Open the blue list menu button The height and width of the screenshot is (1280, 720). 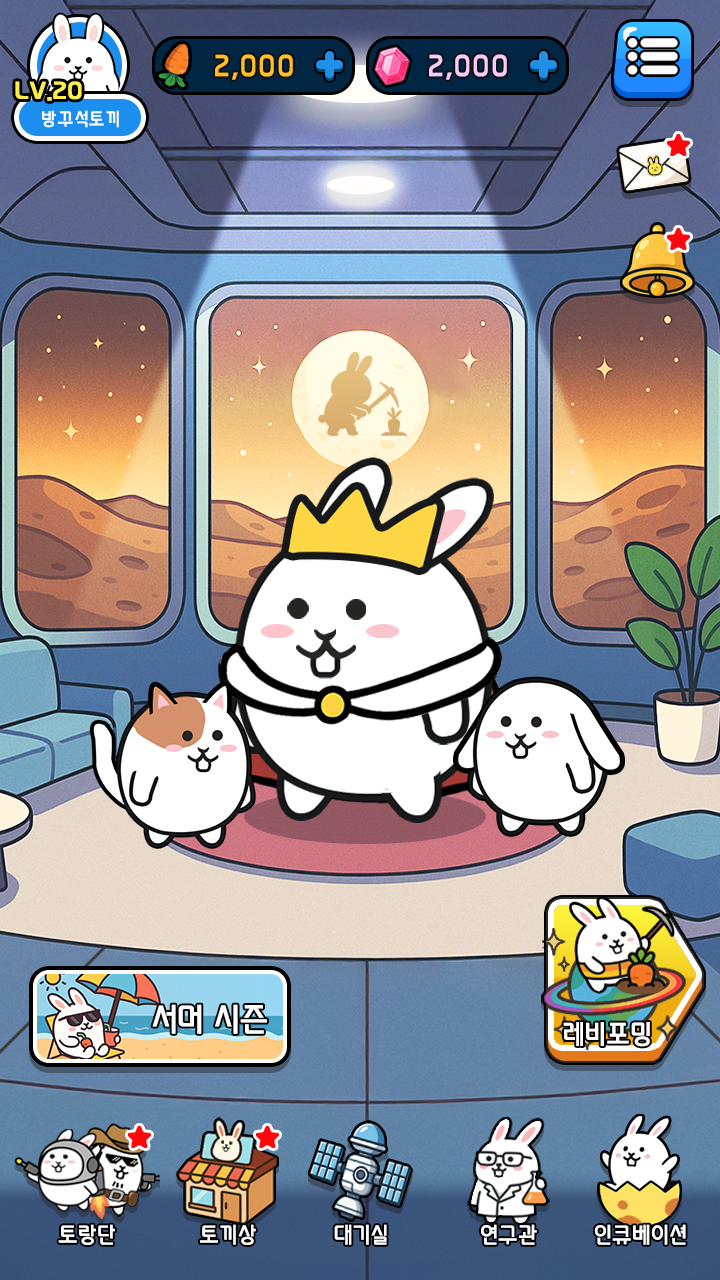[652, 59]
